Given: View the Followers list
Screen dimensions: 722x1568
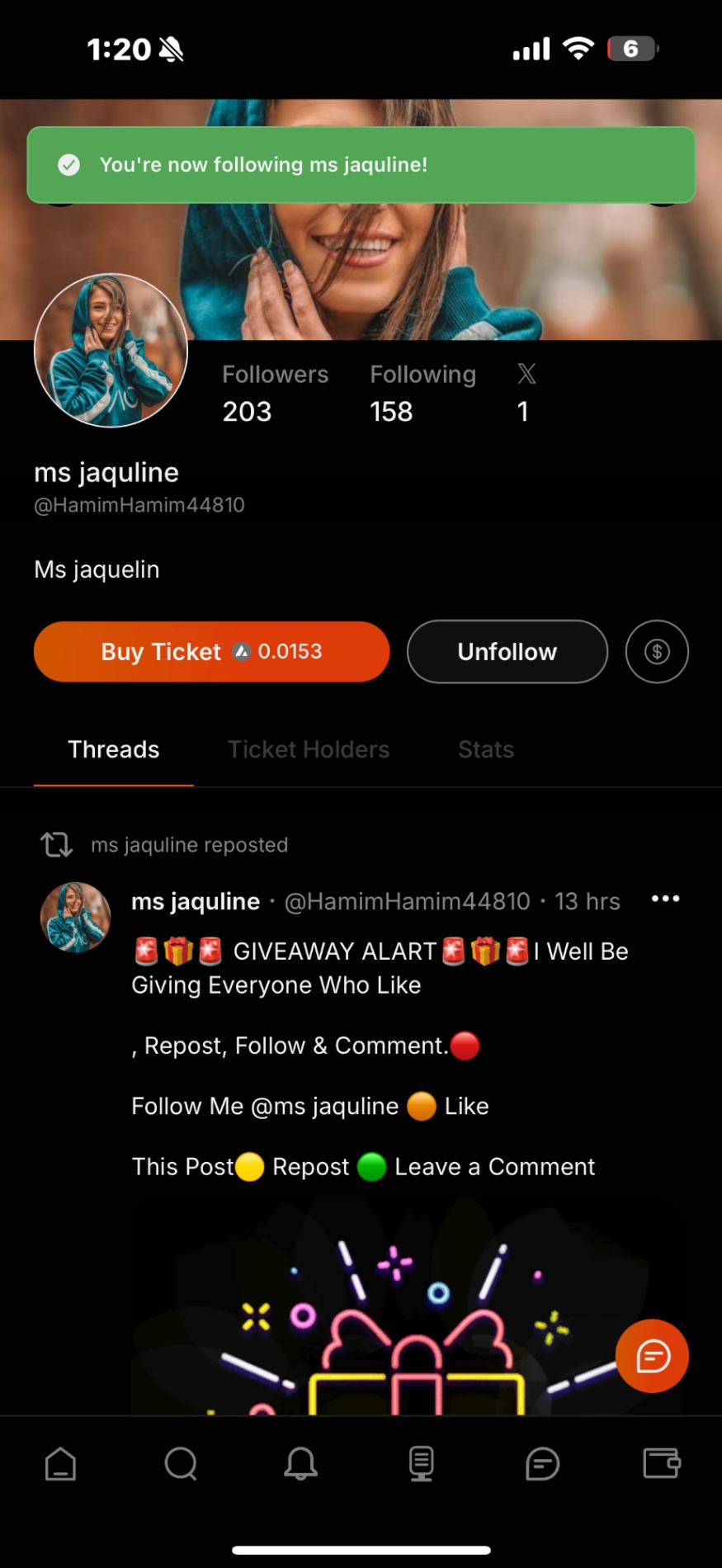Looking at the screenshot, I should [x=275, y=394].
